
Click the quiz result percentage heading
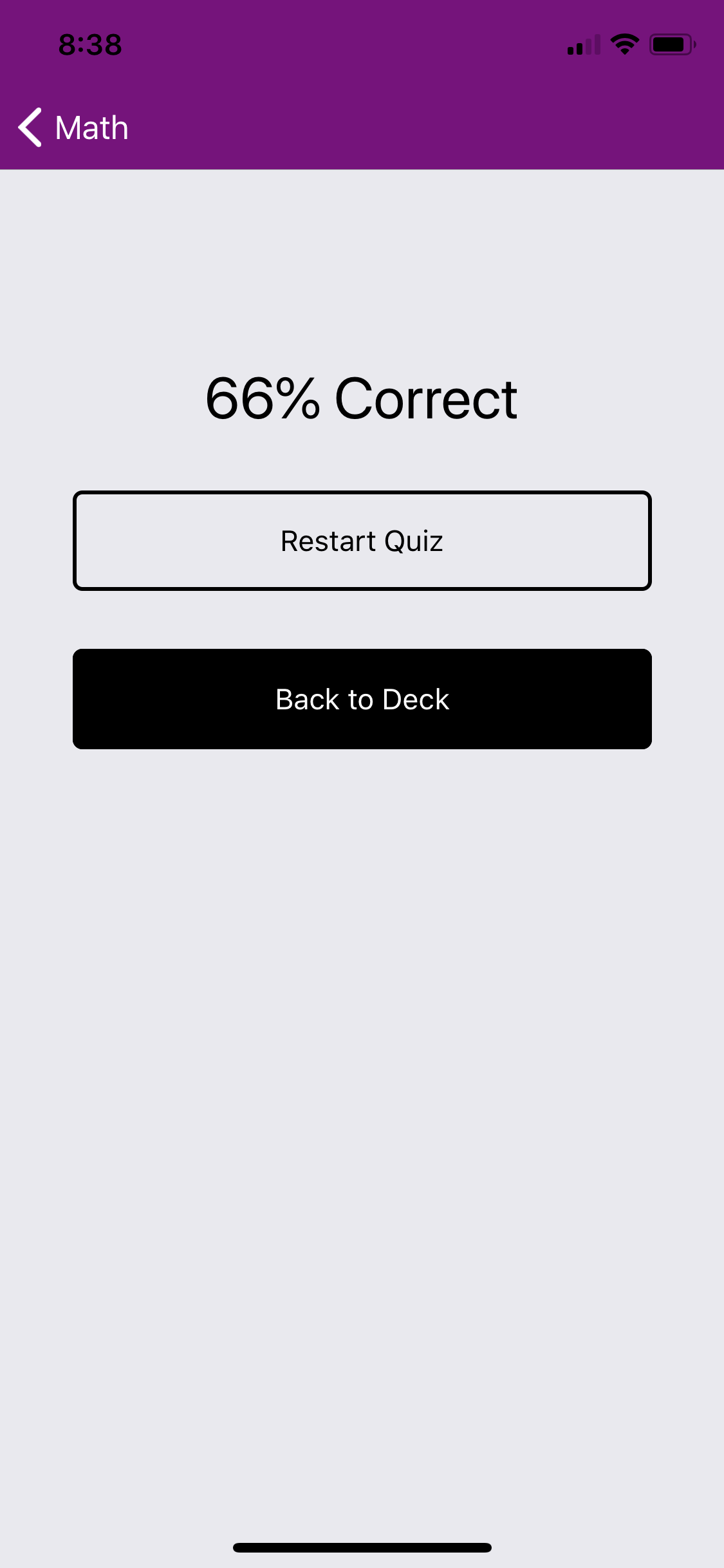coord(362,399)
